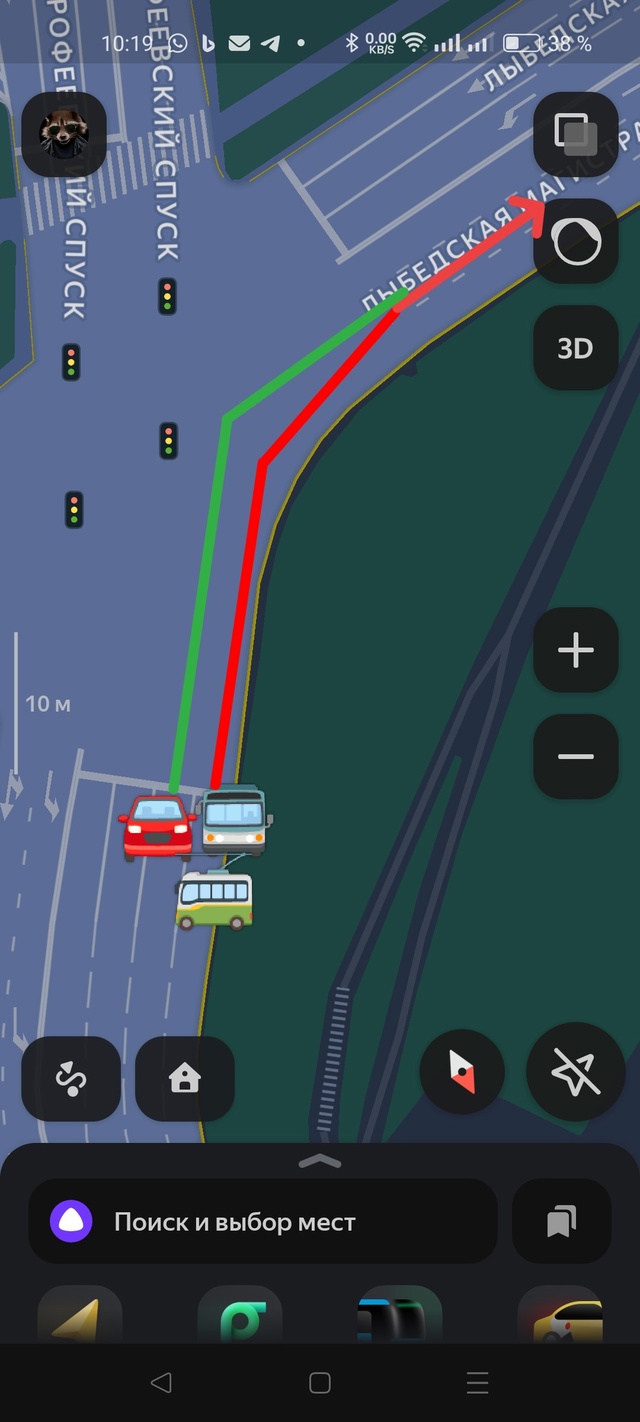Expand the bottom panel with the chevron
This screenshot has width=640, height=1422.
(x=320, y=1161)
